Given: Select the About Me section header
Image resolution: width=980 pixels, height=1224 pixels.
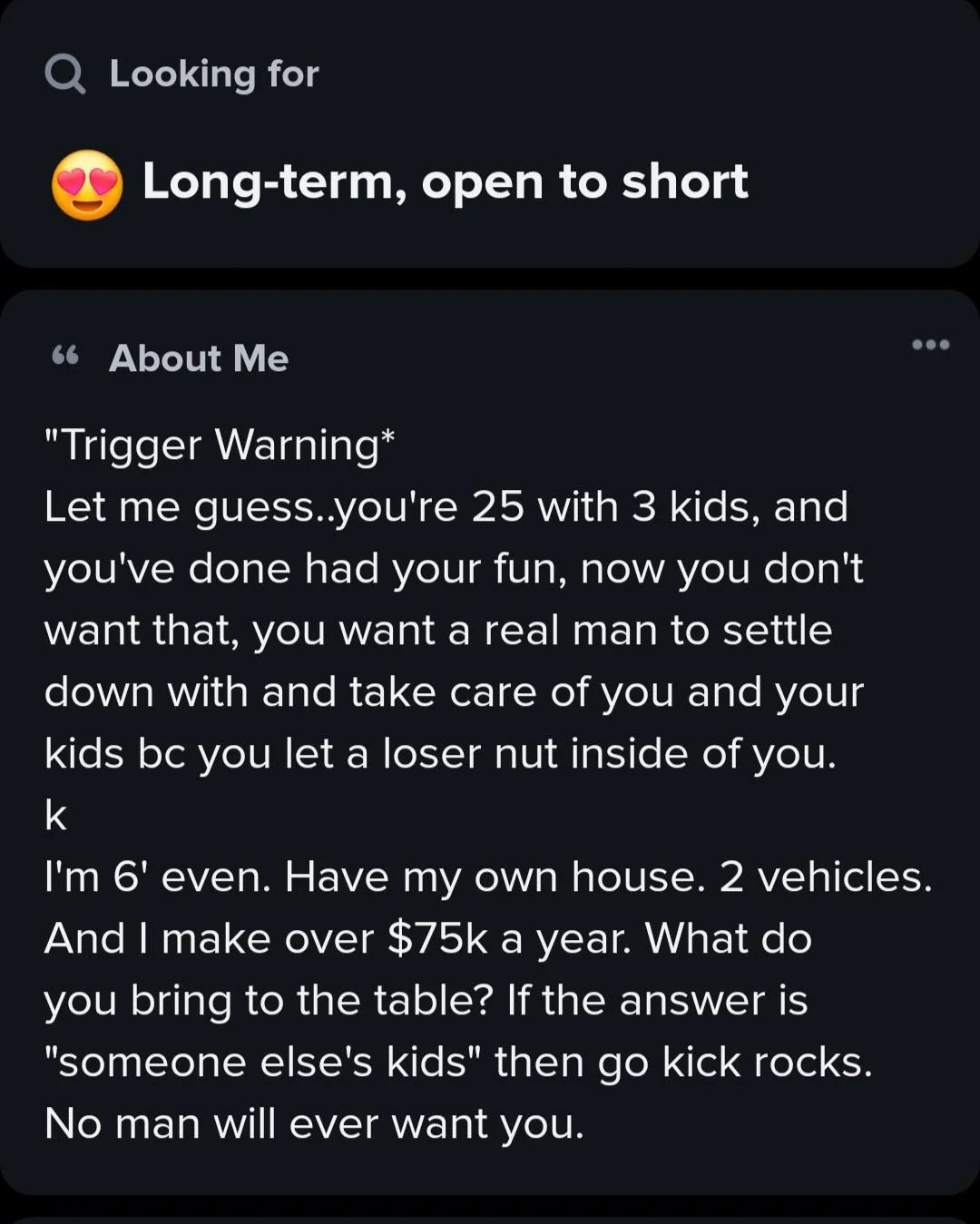Looking at the screenshot, I should point(198,357).
